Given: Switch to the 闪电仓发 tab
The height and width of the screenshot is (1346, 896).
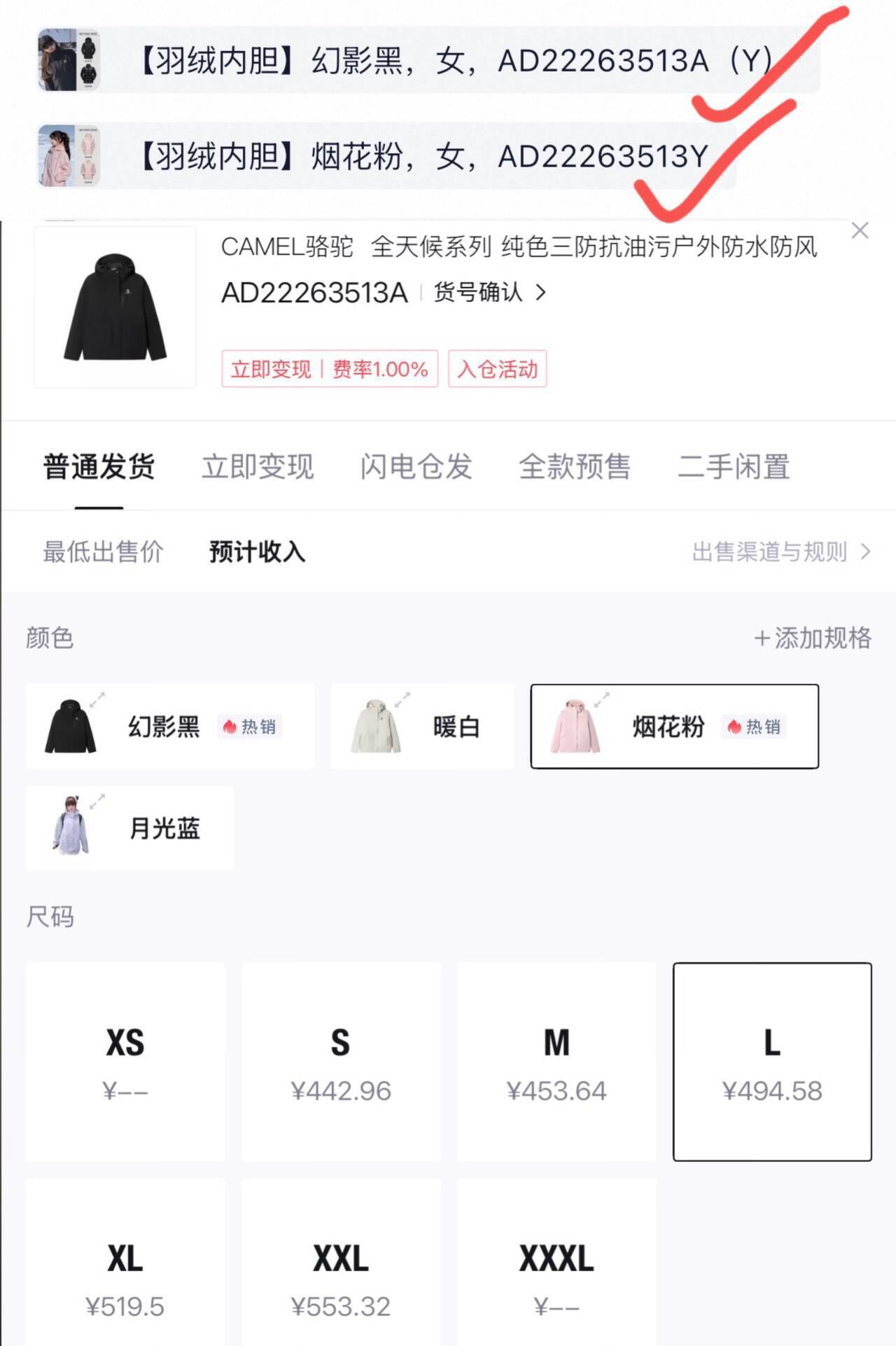Looking at the screenshot, I should click(x=416, y=467).
